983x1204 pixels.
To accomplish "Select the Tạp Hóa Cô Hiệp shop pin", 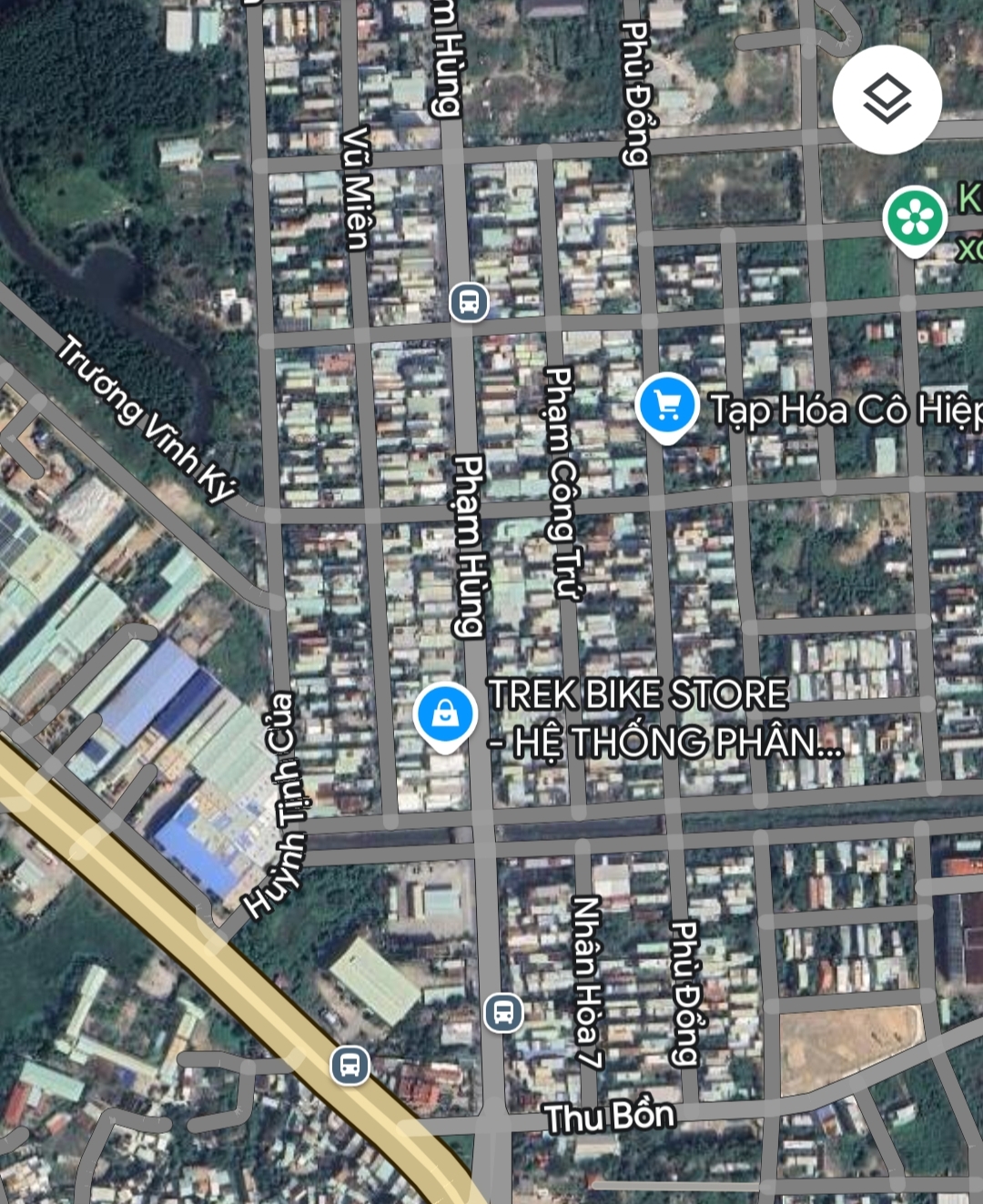I will 667,406.
